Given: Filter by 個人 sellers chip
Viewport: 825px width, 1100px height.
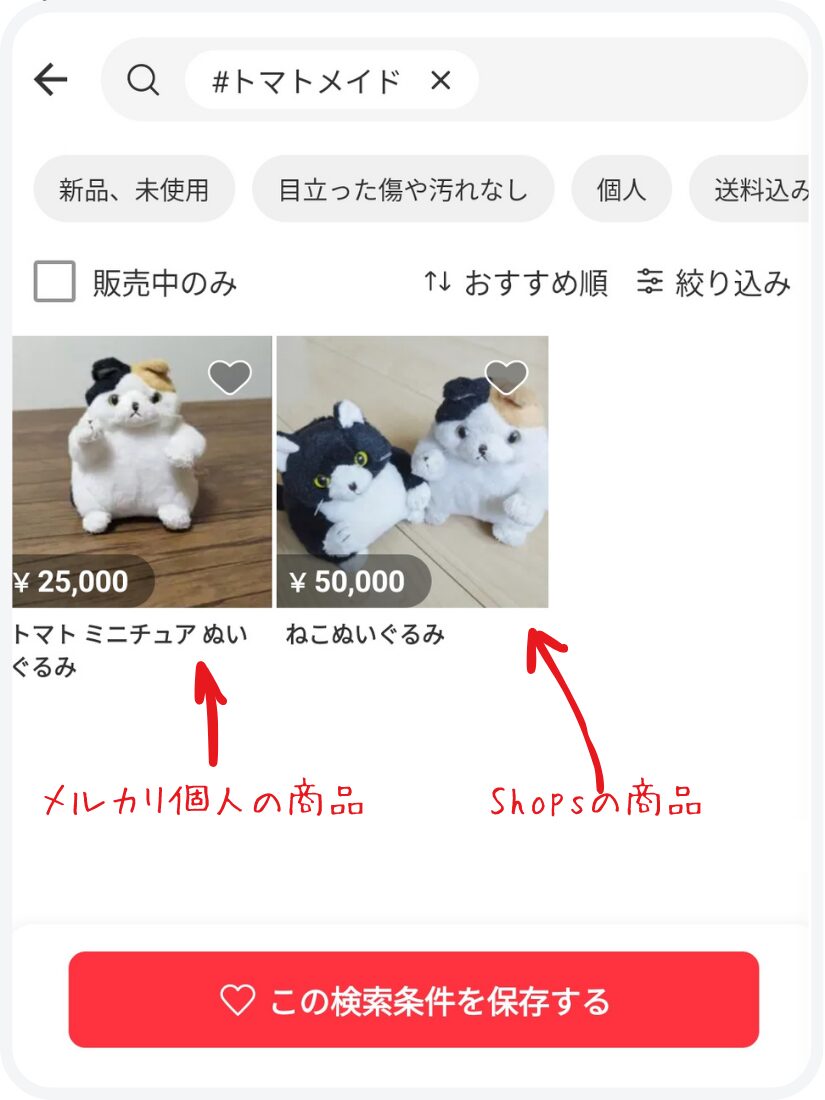Looking at the screenshot, I should point(621,190).
